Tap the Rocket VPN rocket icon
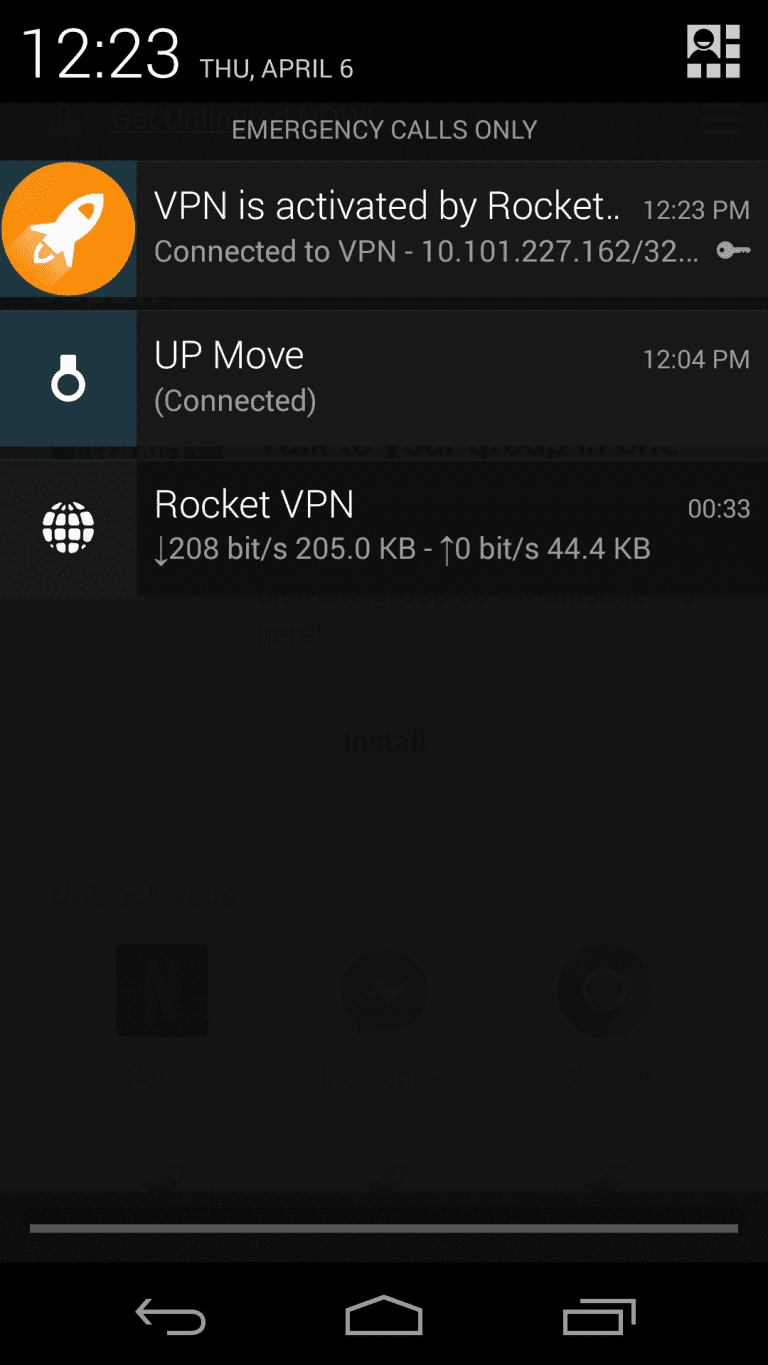The height and width of the screenshot is (1365, 768). tap(68, 228)
